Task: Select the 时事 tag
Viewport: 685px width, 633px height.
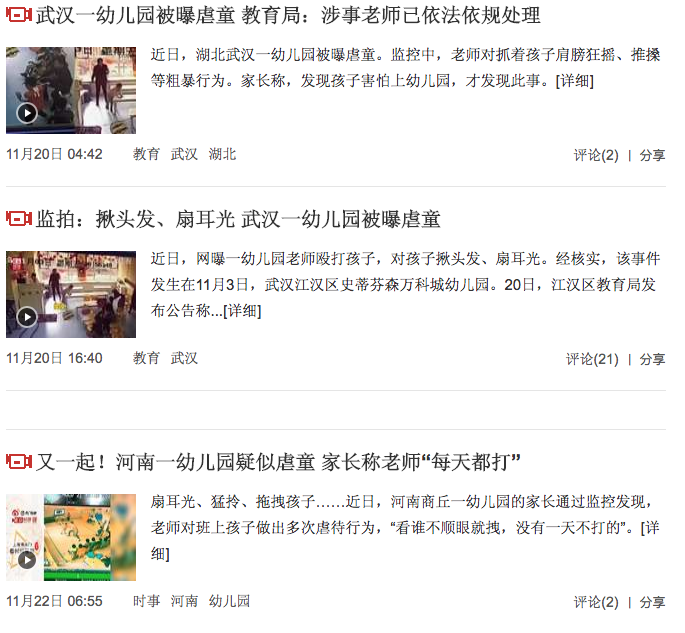Action: click(x=146, y=601)
